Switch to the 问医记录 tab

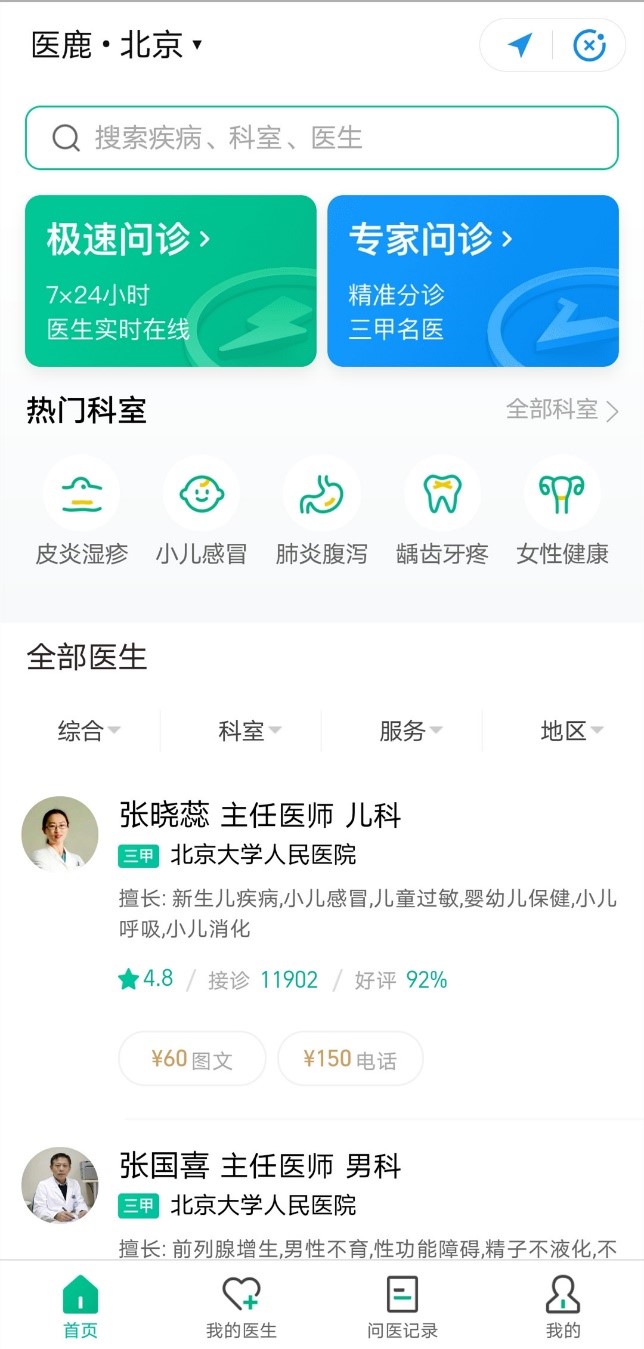(402, 1307)
